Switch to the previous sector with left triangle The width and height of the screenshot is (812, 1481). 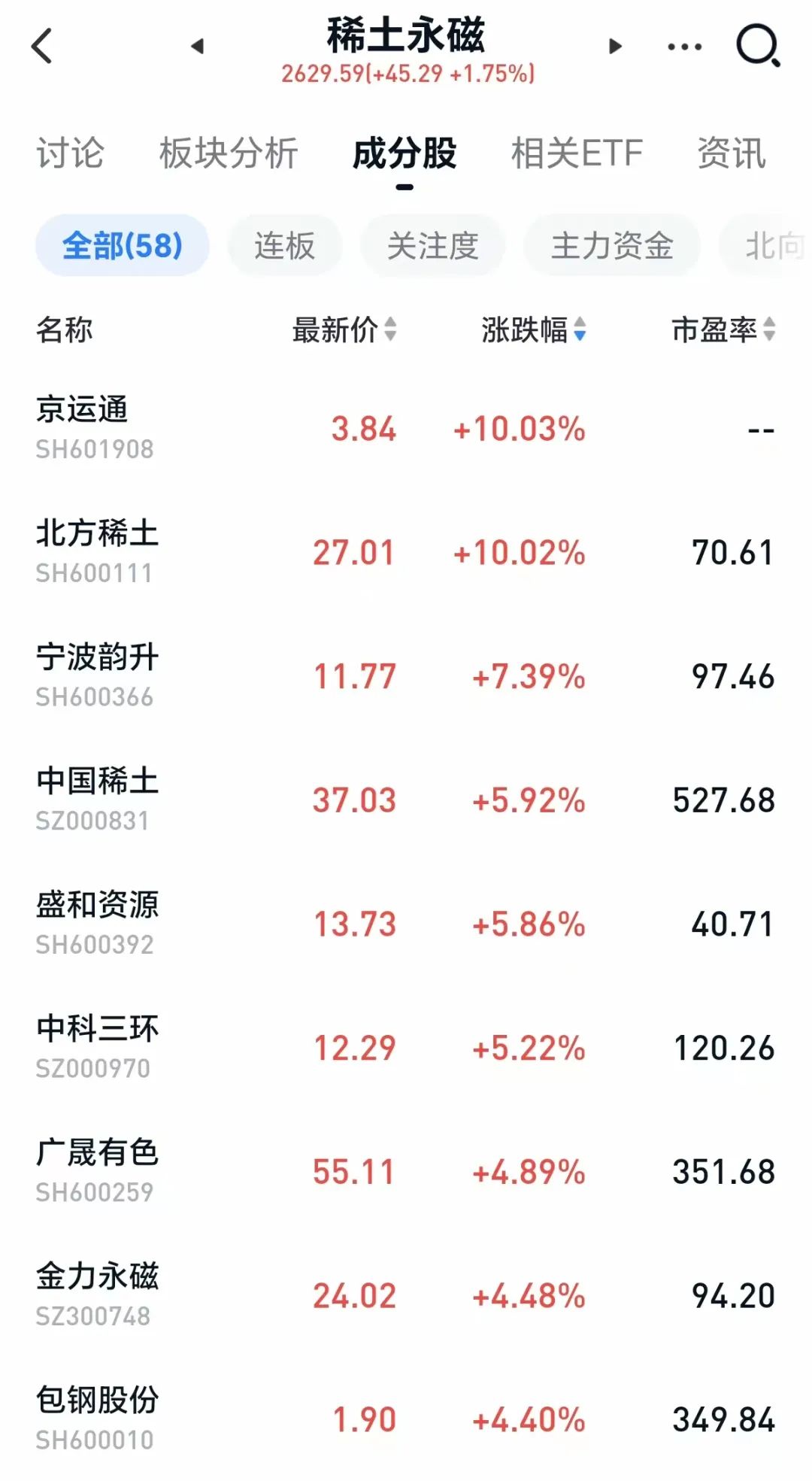click(x=198, y=47)
